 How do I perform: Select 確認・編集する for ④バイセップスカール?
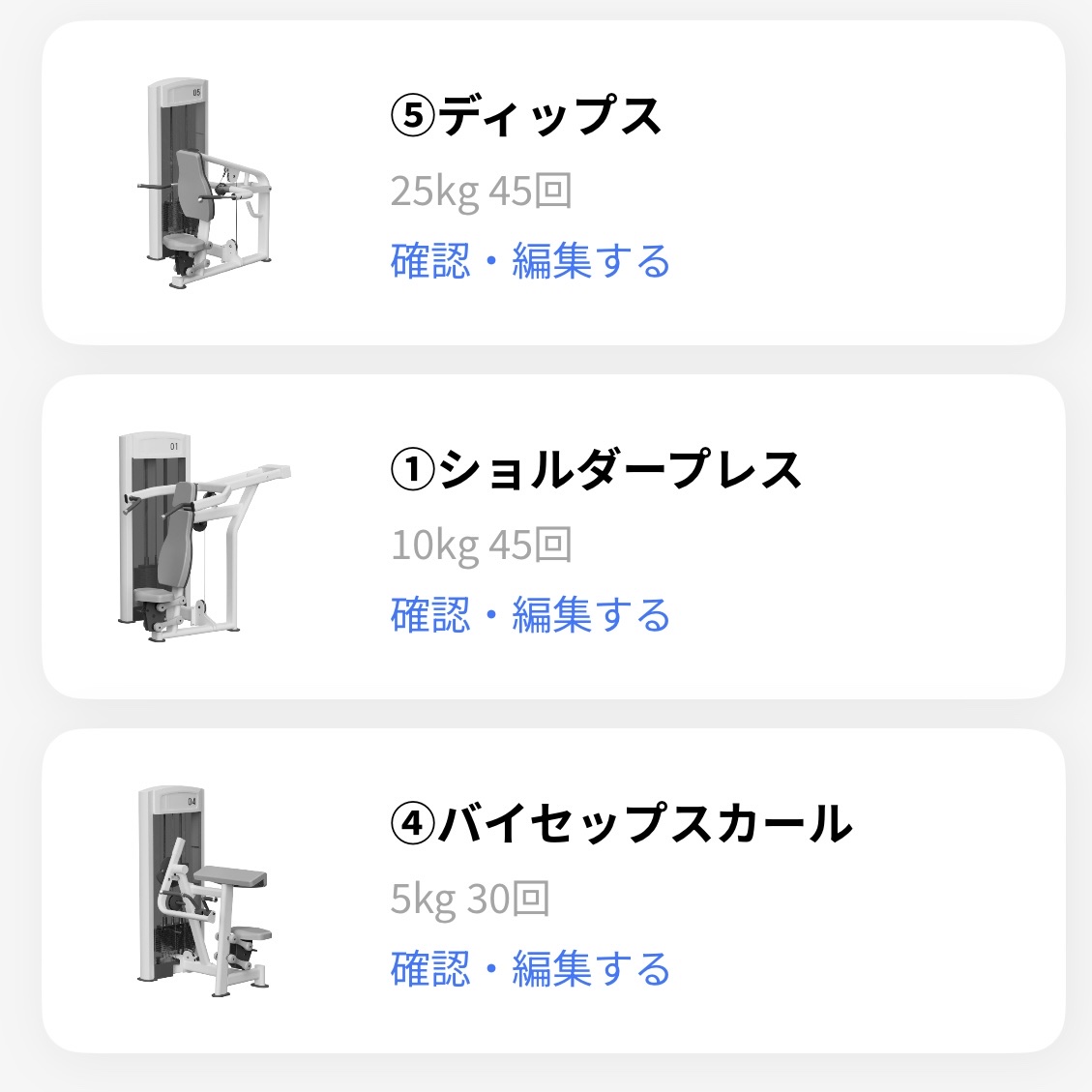click(530, 969)
